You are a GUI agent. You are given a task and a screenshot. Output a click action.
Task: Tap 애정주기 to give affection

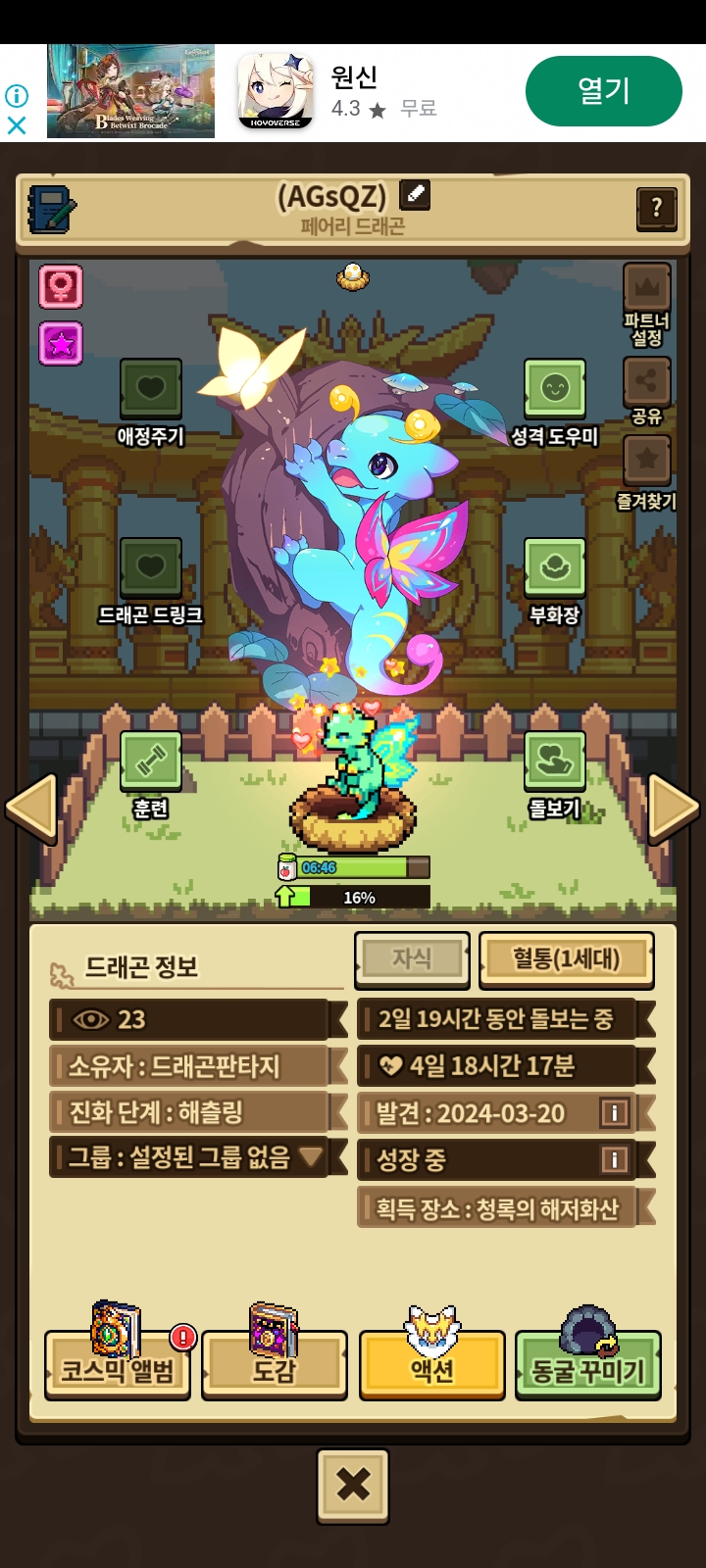pos(150,390)
